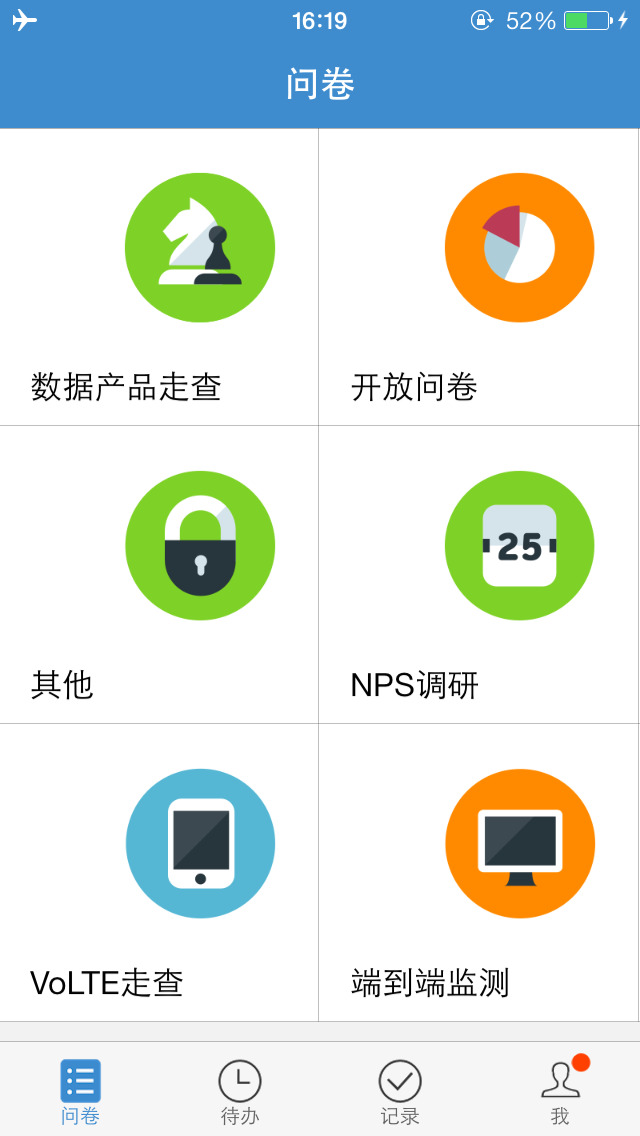Tap the 问卷 tab

click(x=80, y=1091)
